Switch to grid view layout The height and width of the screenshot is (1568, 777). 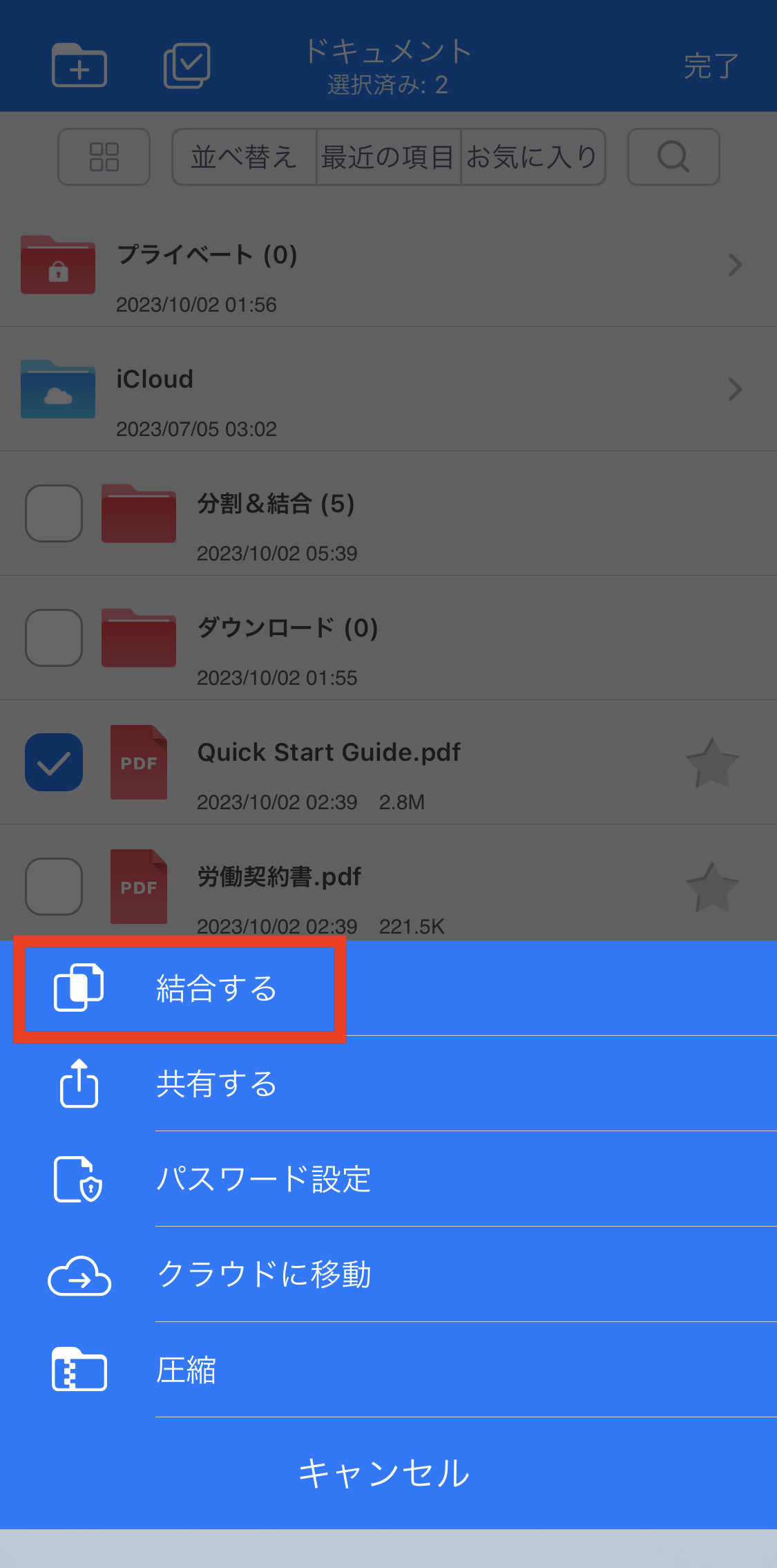pos(104,157)
